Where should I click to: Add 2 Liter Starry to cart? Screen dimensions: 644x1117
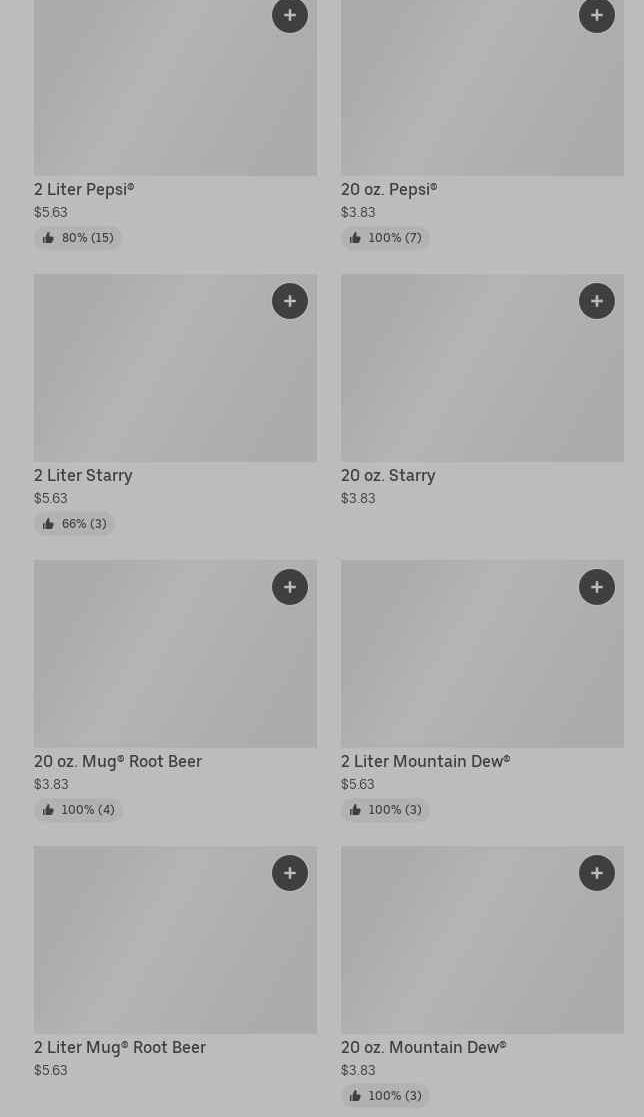click(x=290, y=301)
